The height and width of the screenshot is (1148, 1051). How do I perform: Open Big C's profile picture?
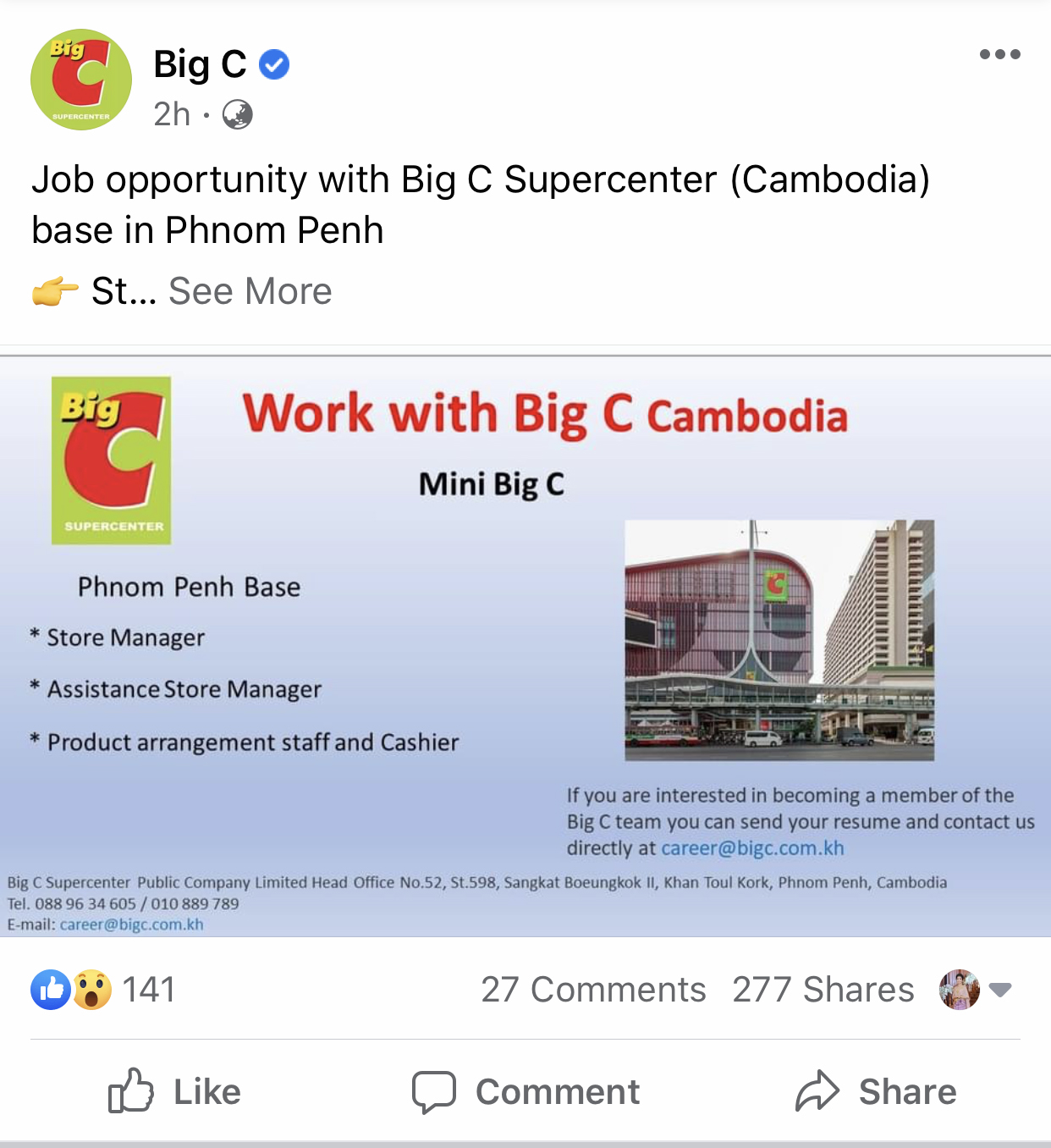81,80
